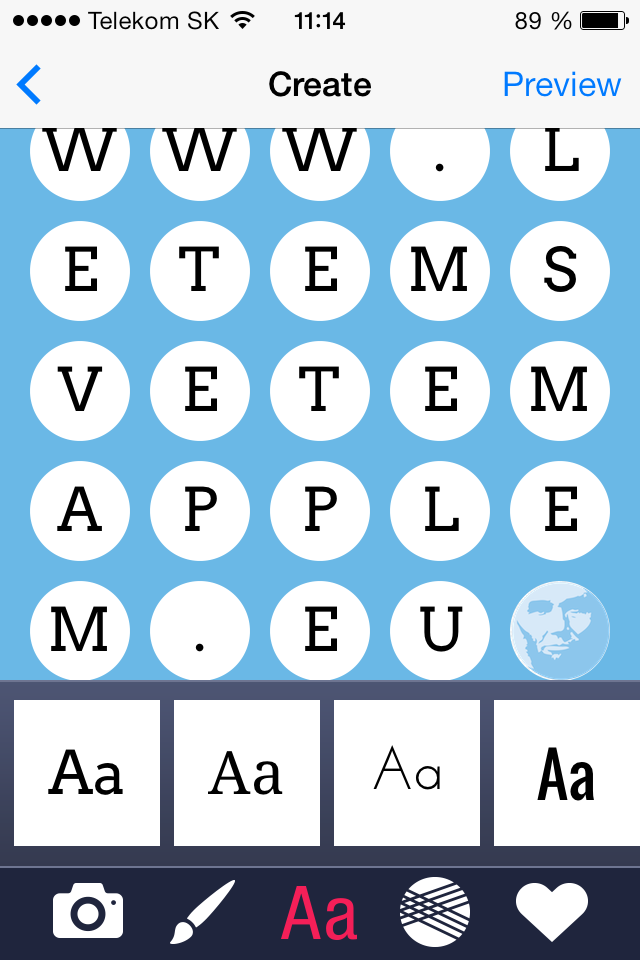Open the camera tool

coord(88,913)
